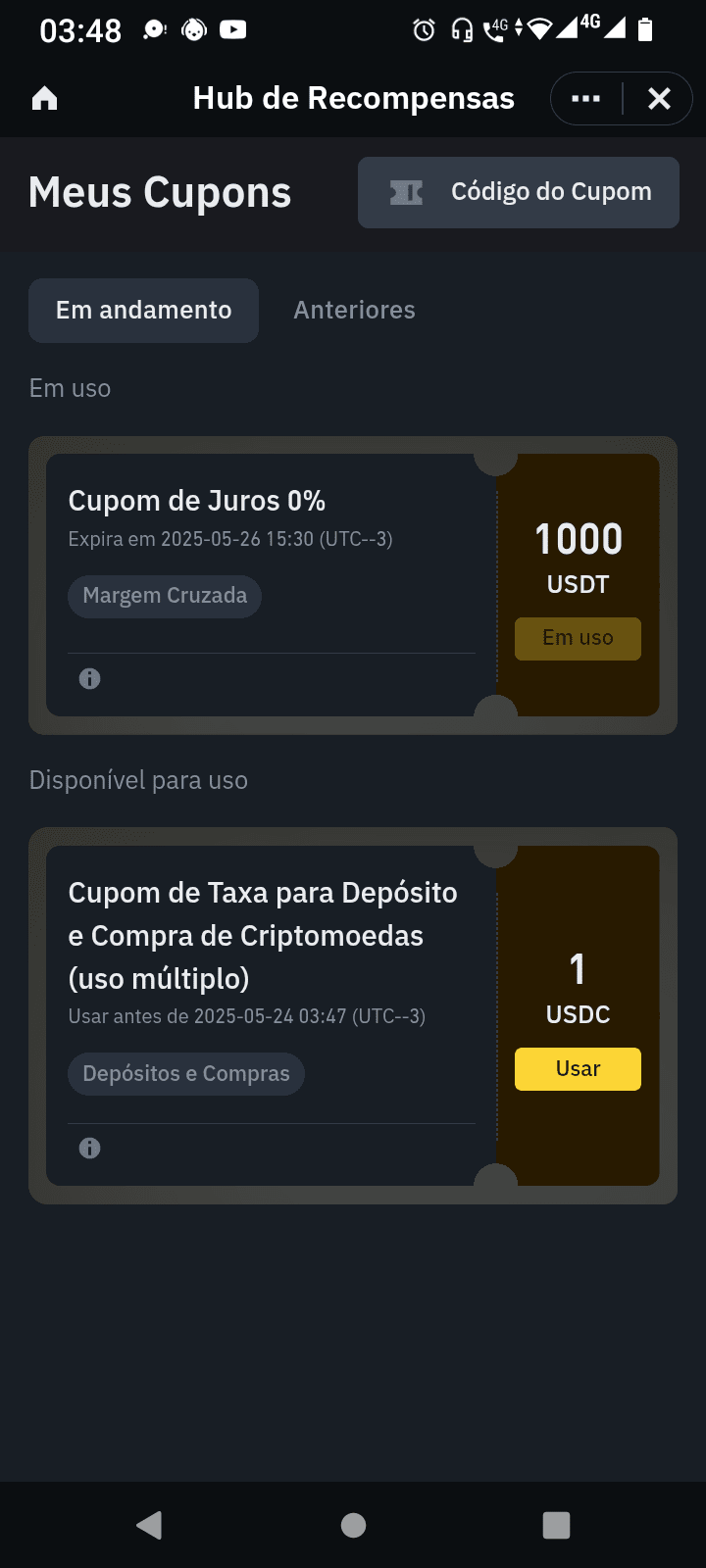
Task: Go to the home icon
Action: 45,98
